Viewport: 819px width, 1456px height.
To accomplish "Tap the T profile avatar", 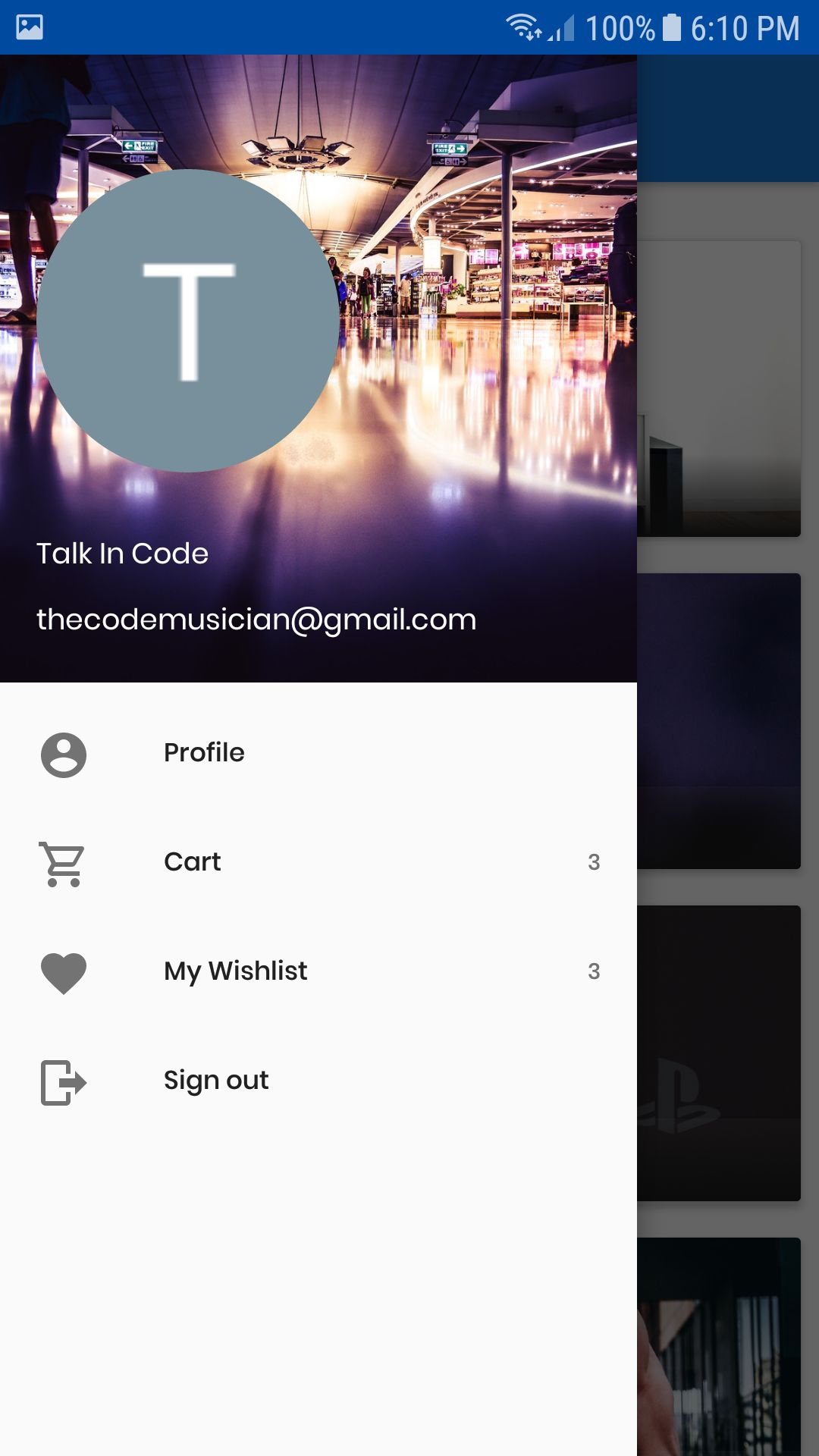I will [188, 321].
